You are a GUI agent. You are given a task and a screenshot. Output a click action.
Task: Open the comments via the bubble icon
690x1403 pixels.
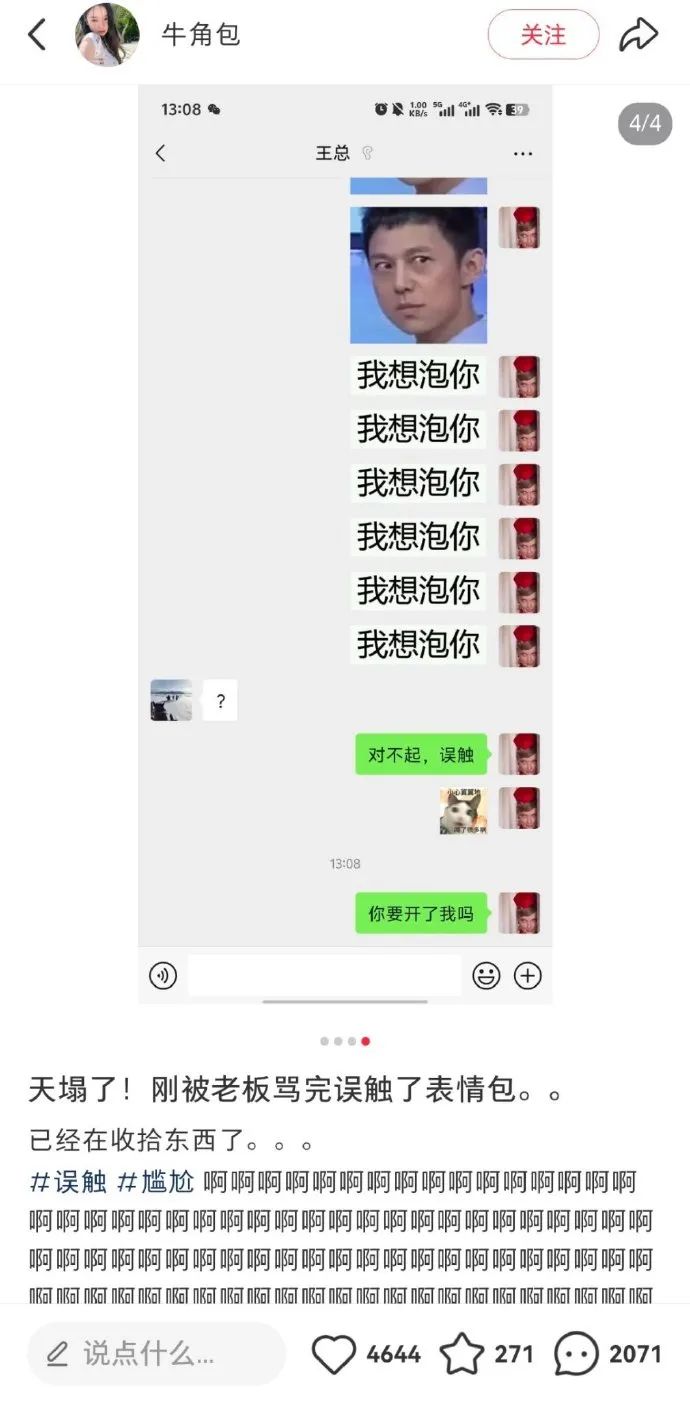pos(576,1354)
